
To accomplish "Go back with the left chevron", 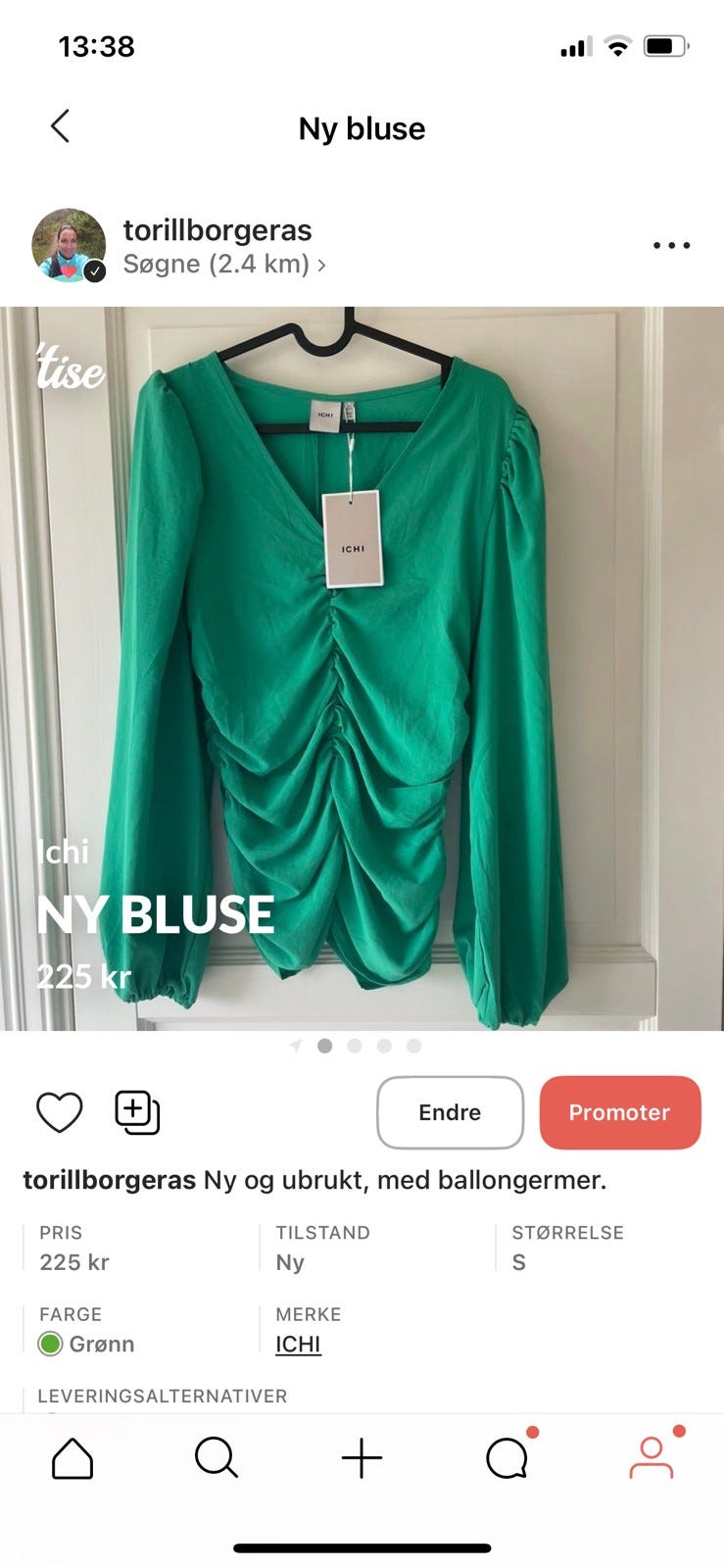I will 61,126.
